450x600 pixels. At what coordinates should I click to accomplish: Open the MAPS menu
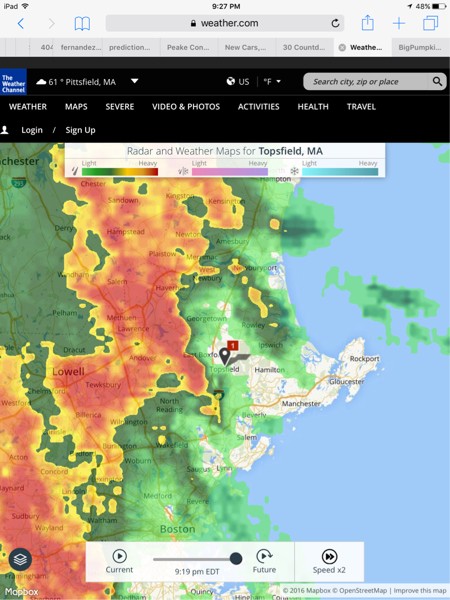tap(76, 107)
